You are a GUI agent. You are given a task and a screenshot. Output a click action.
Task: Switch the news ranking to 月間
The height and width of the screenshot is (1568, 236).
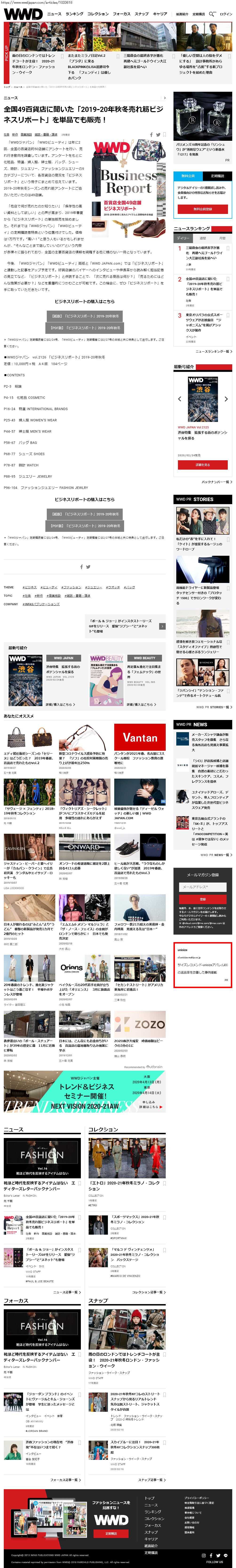tap(222, 238)
